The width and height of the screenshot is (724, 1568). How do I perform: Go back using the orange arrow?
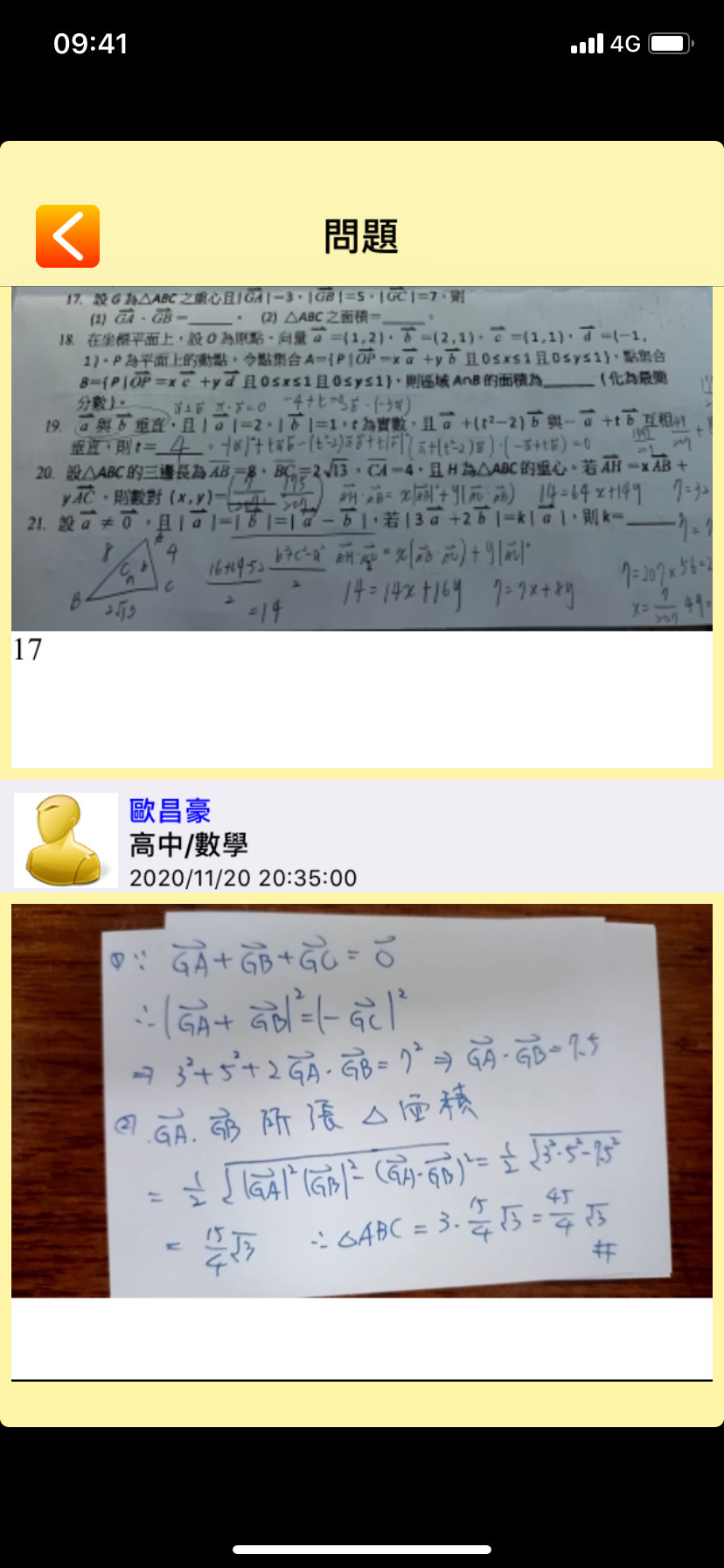(x=67, y=236)
